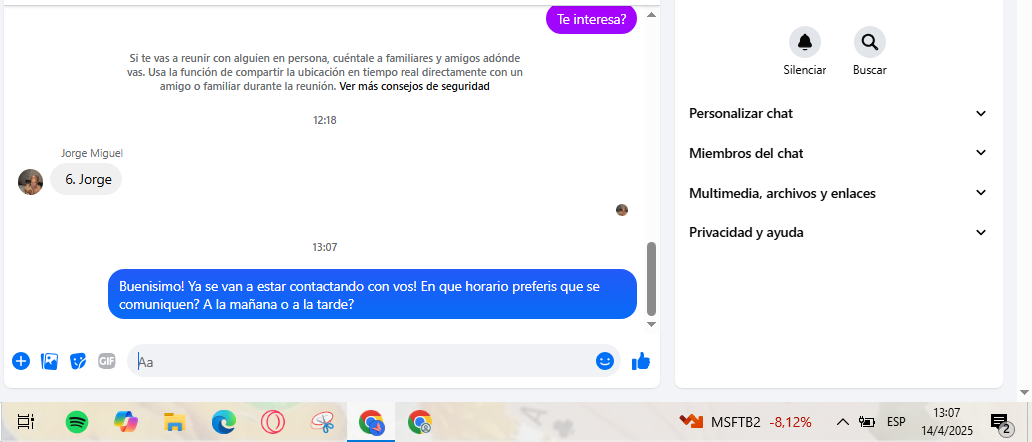Open Jorge Miguel's profile avatar
The height and width of the screenshot is (442, 1032).
tap(30, 181)
